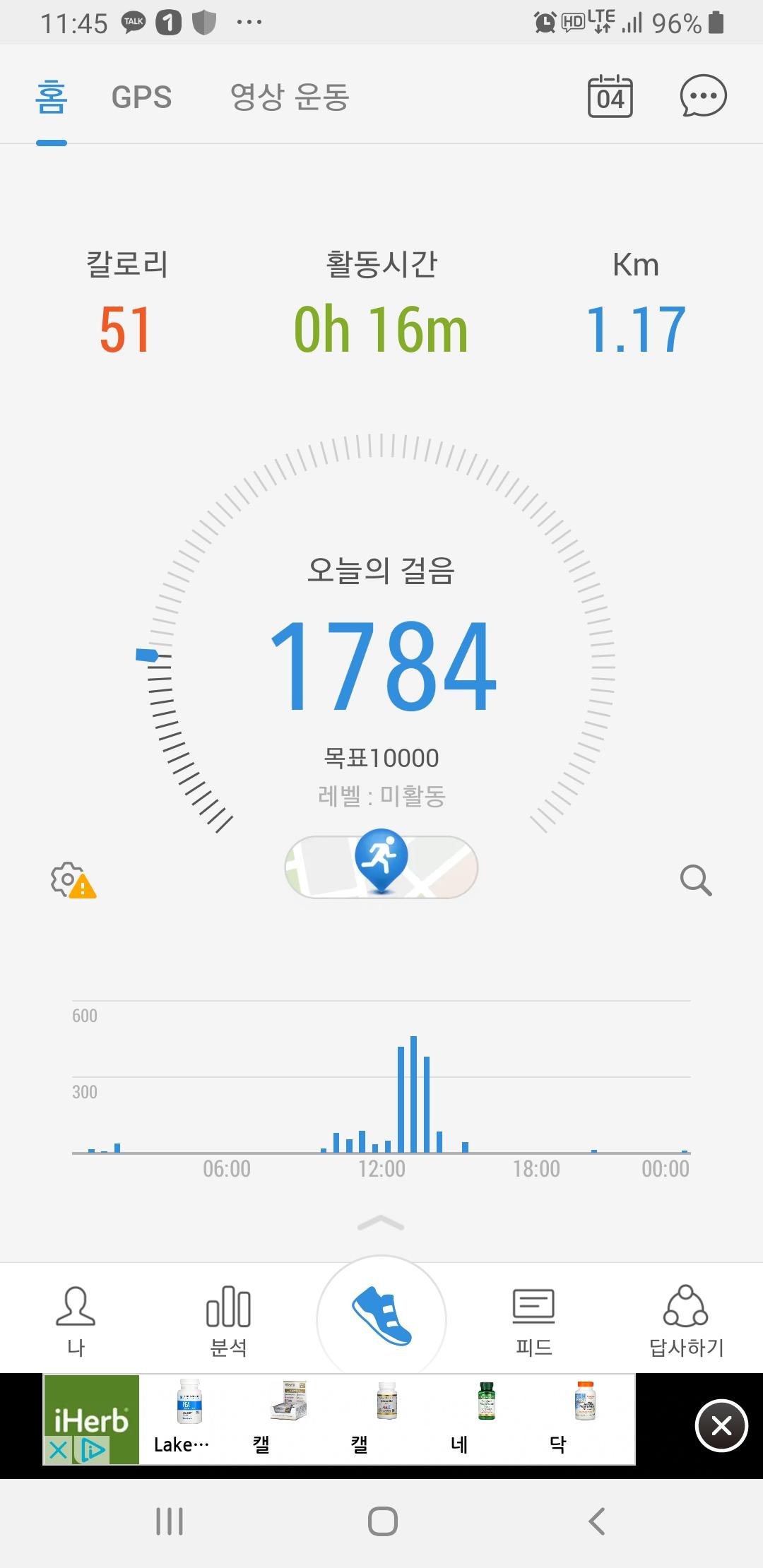
Task: Go back with the system back button
Action: (597, 1521)
